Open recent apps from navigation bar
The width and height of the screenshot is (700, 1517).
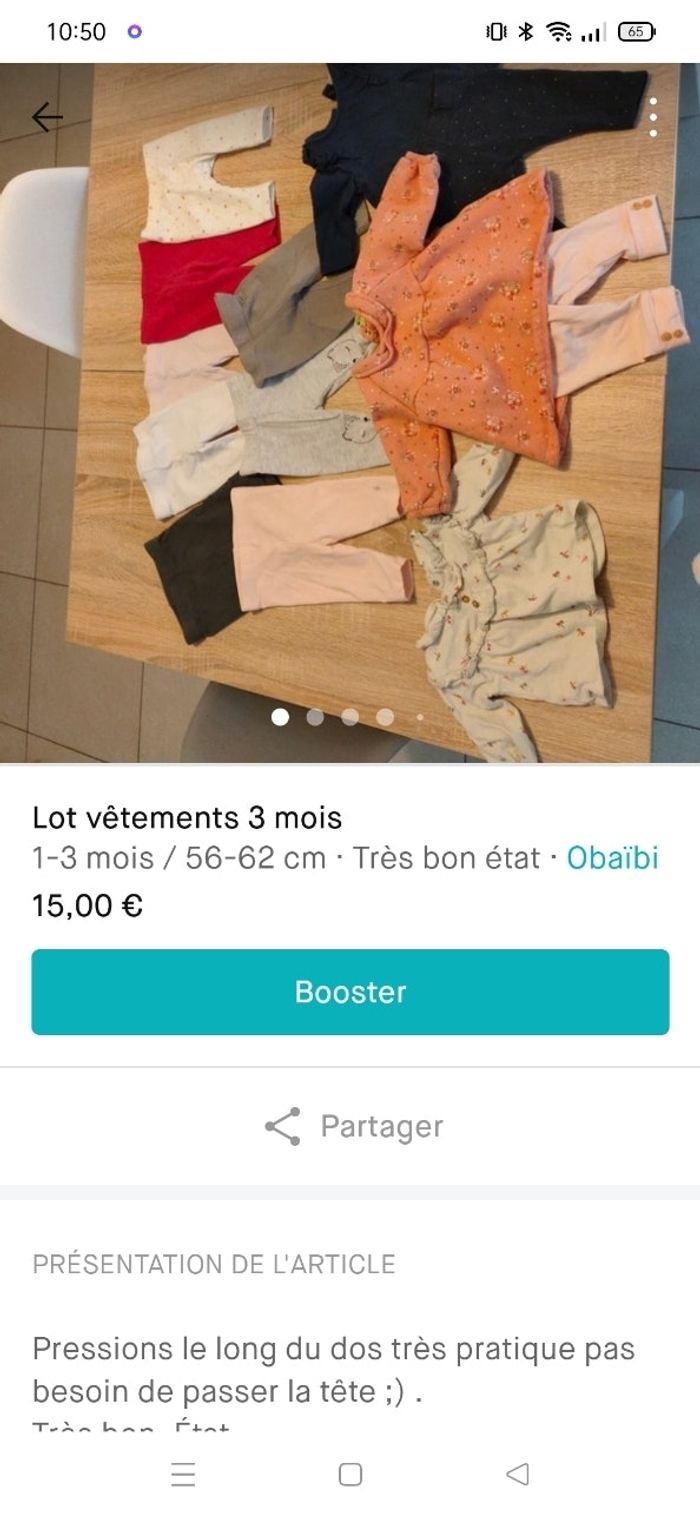pos(183,1474)
